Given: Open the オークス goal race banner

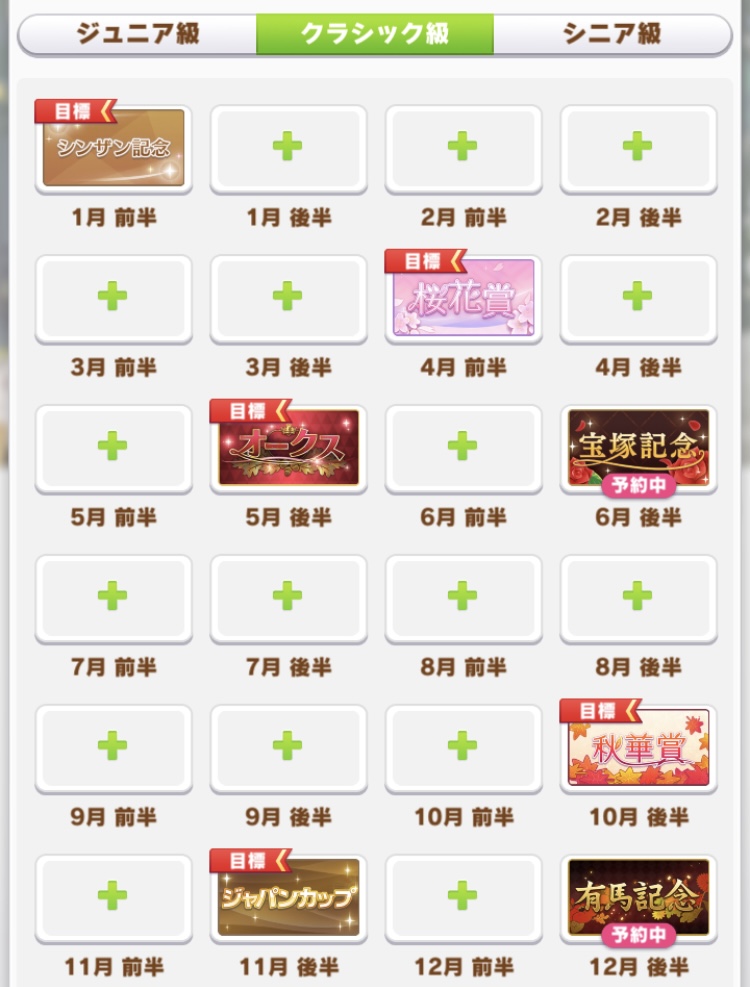Looking at the screenshot, I should pos(288,450).
